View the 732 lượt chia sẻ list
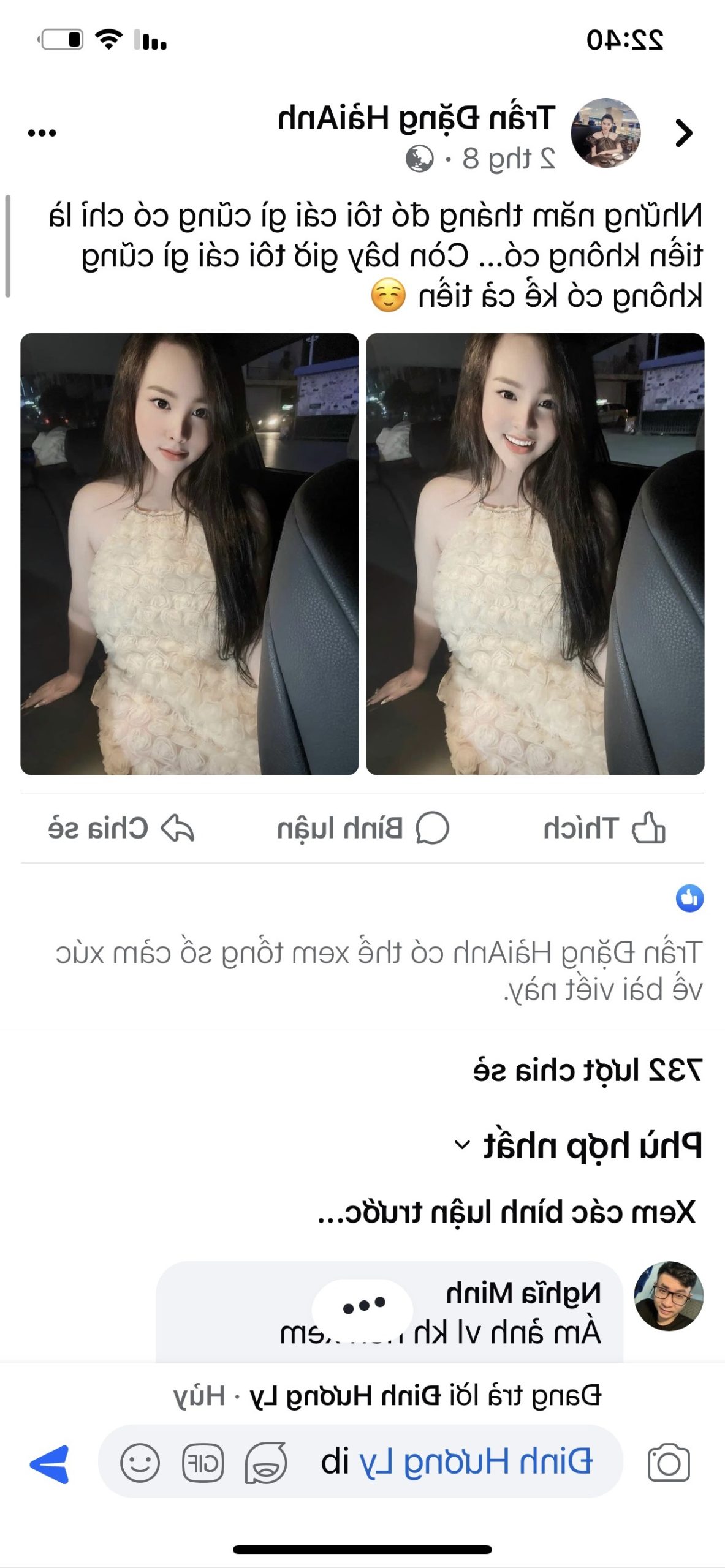 [x=587, y=1070]
